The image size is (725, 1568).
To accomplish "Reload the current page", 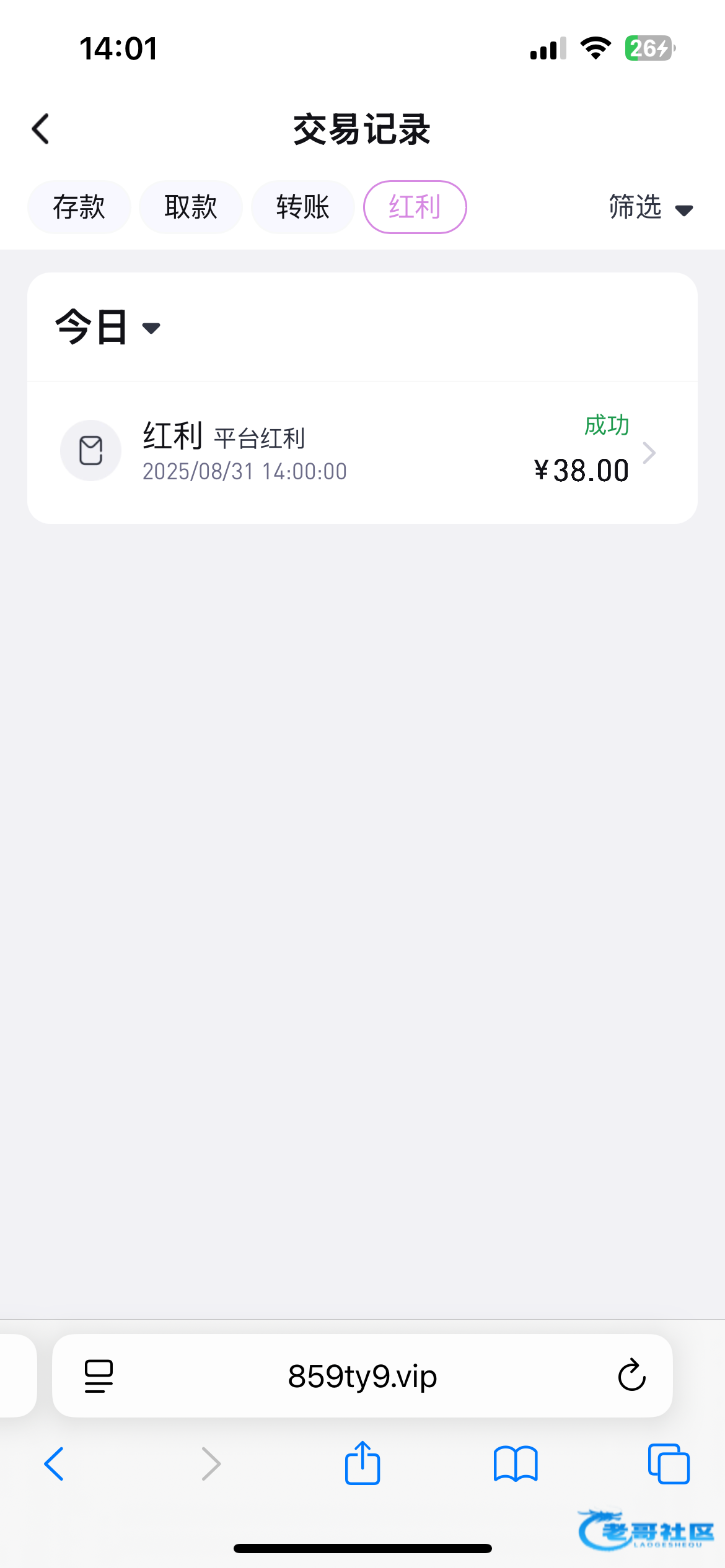I will tap(631, 1376).
